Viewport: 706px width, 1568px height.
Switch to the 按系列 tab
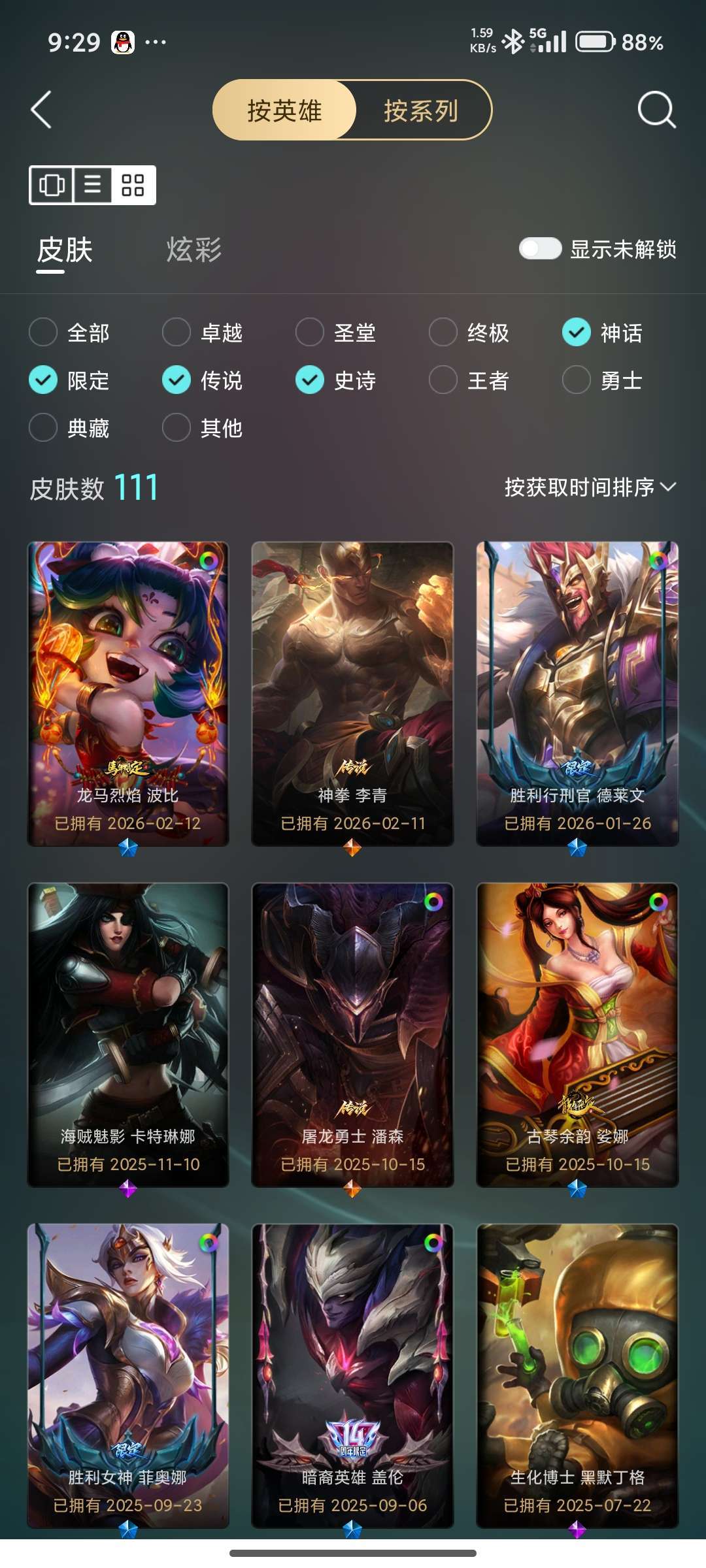(422, 110)
